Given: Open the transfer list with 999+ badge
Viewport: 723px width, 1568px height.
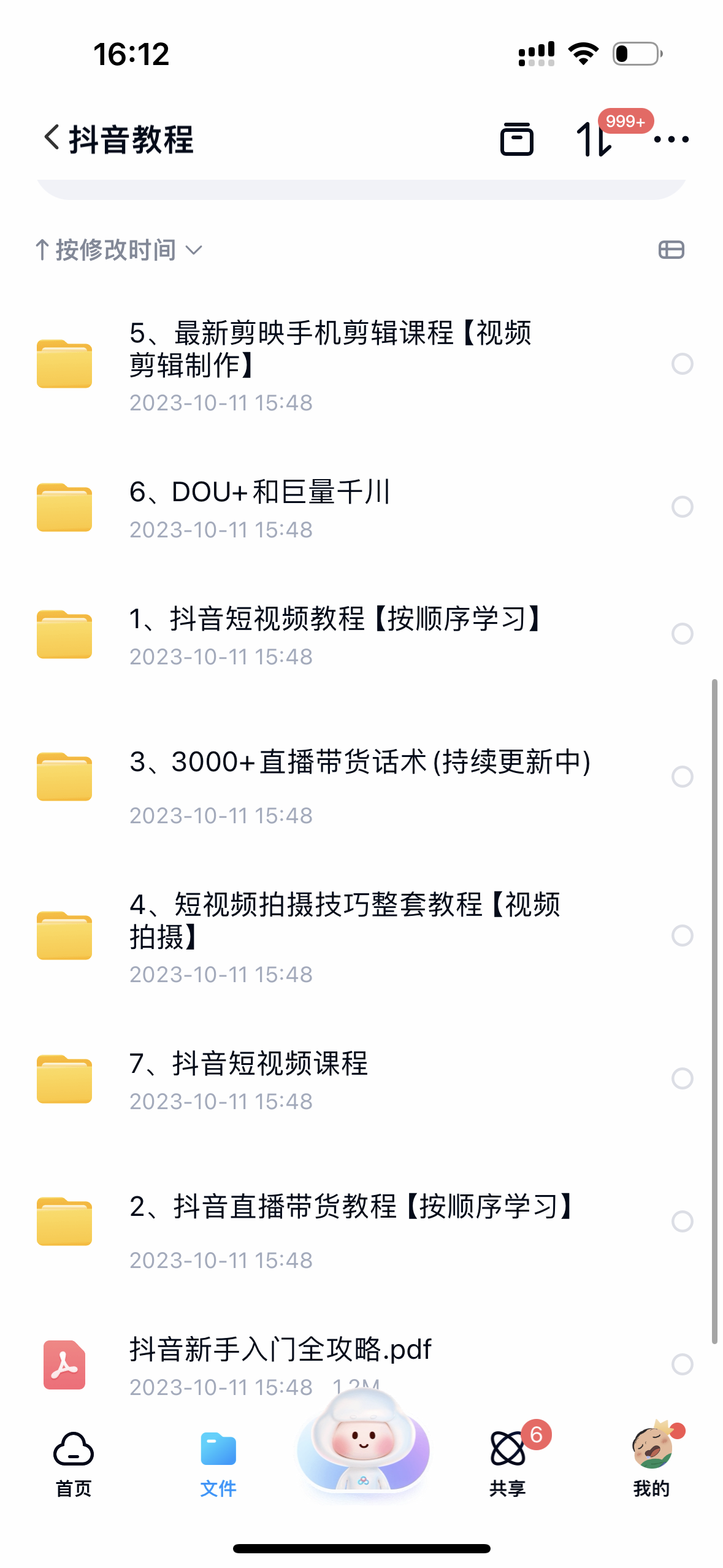Looking at the screenshot, I should tap(592, 140).
